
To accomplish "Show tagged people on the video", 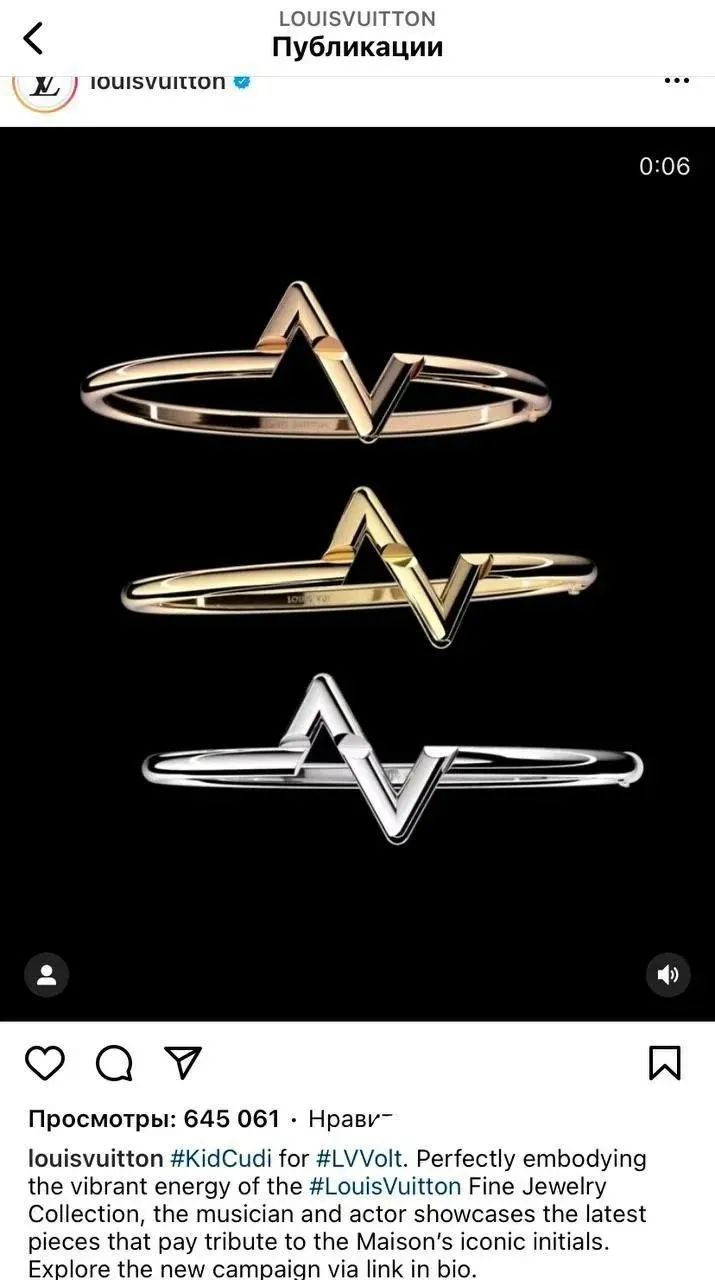I will [46, 975].
